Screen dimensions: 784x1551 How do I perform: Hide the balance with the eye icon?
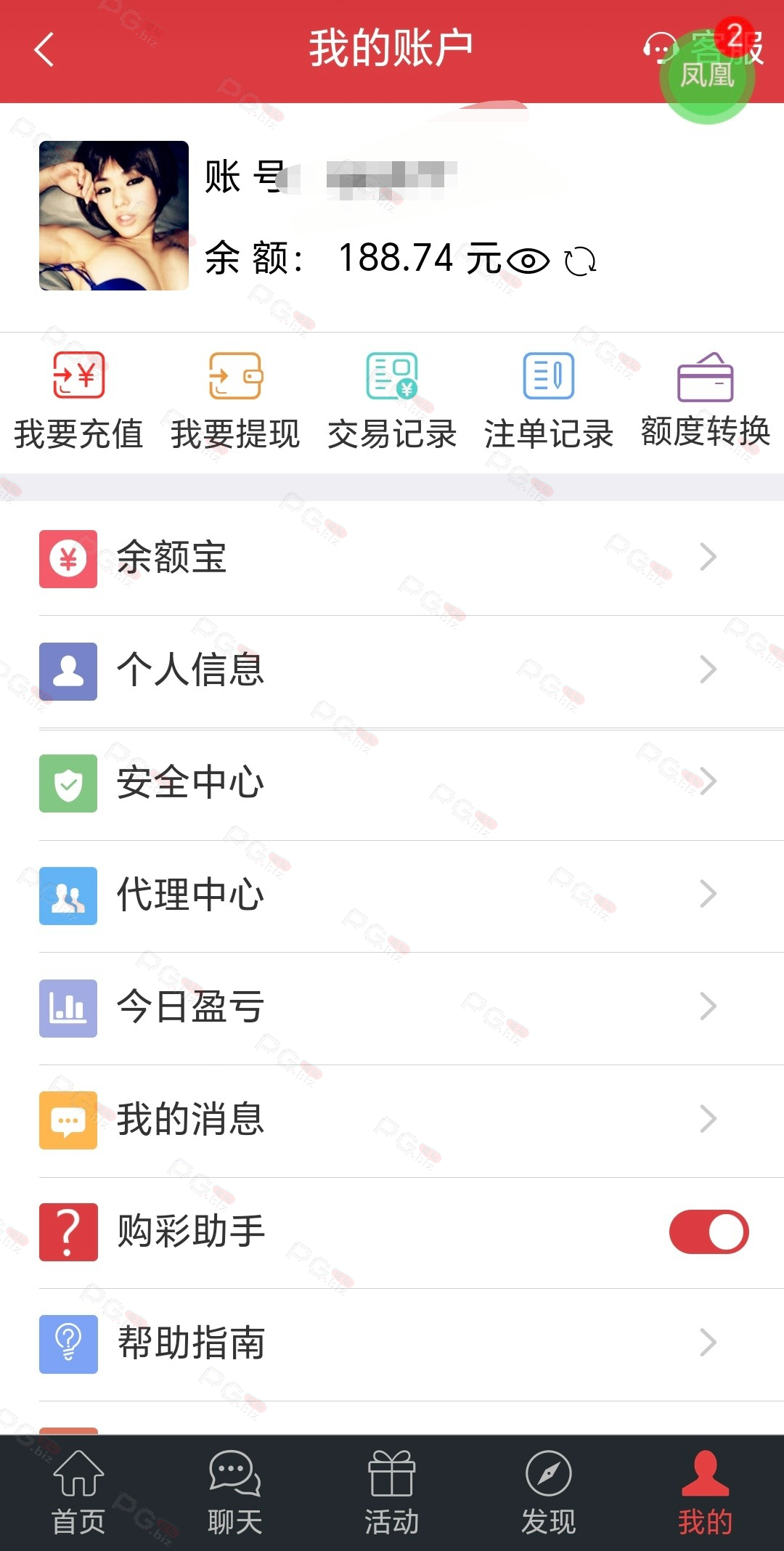pyautogui.click(x=528, y=261)
